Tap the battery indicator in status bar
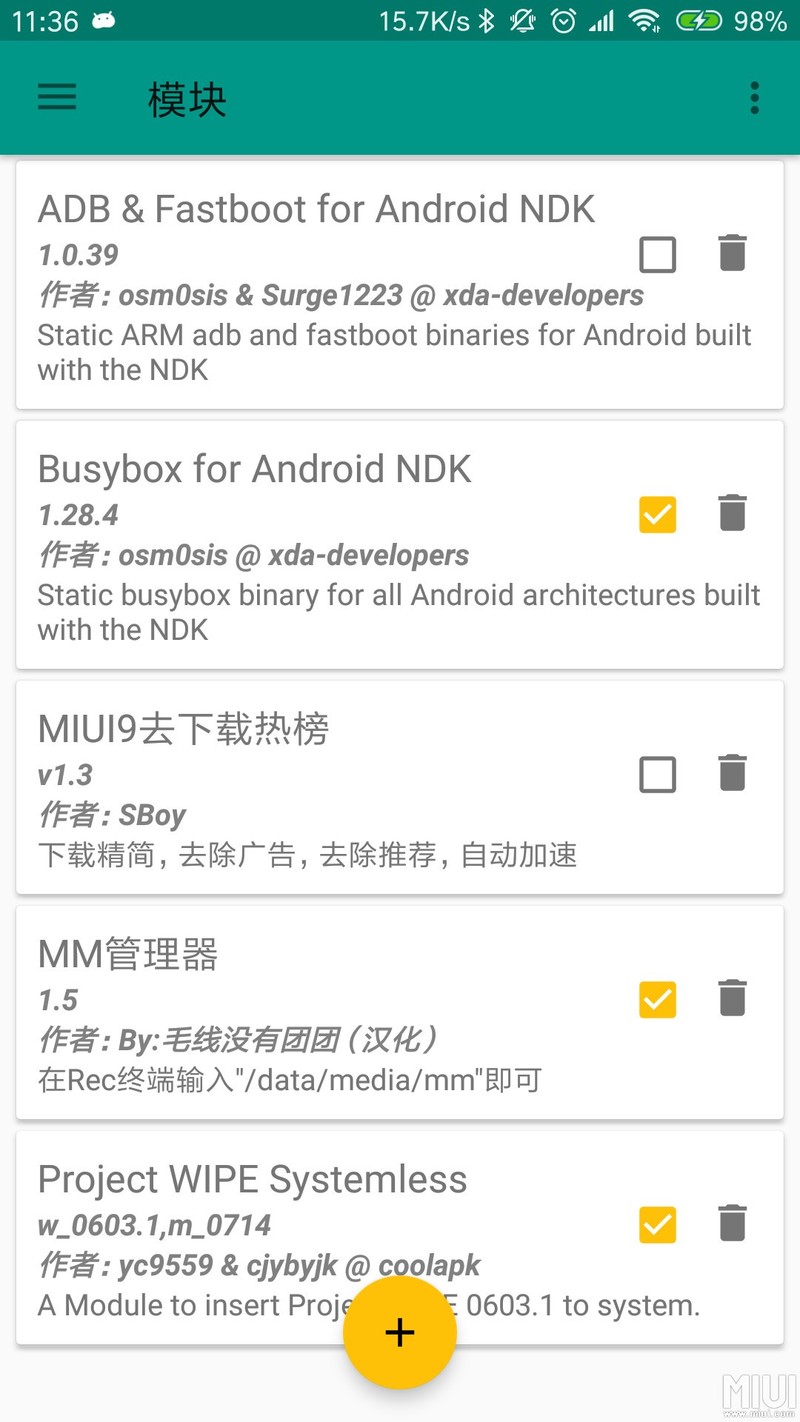Image resolution: width=800 pixels, height=1422 pixels. click(x=699, y=19)
